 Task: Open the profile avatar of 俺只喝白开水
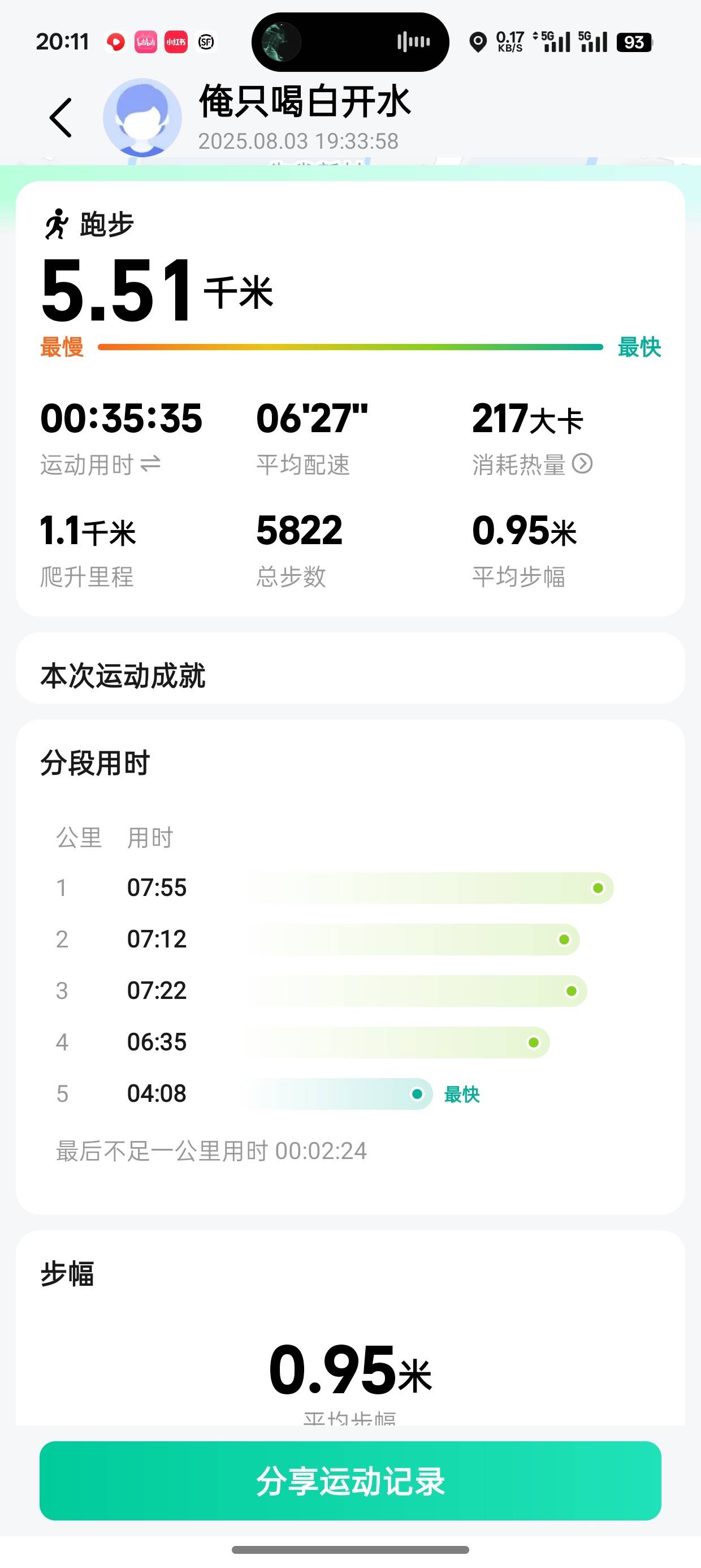(x=142, y=118)
